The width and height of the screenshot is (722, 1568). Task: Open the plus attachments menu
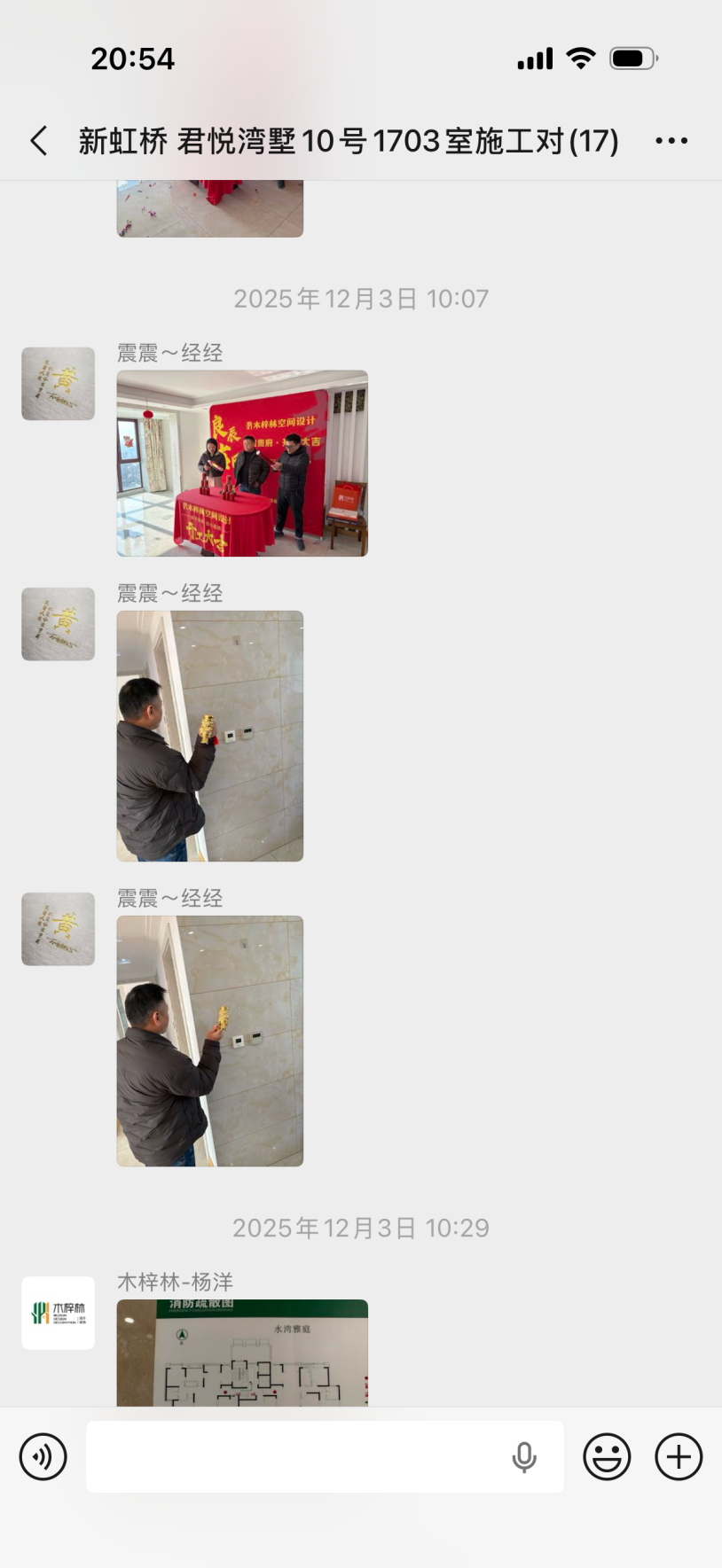(679, 1456)
